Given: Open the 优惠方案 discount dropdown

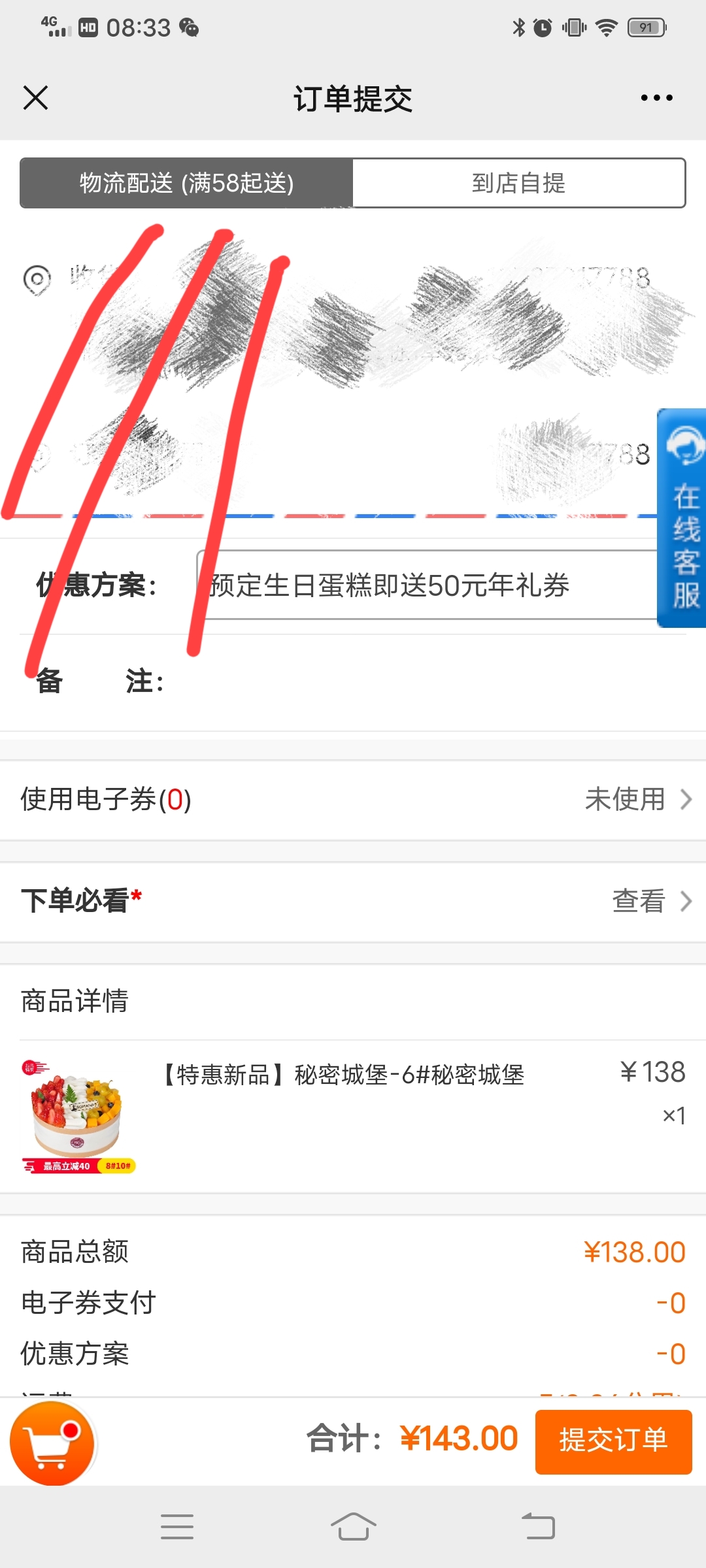Looking at the screenshot, I should point(431,585).
